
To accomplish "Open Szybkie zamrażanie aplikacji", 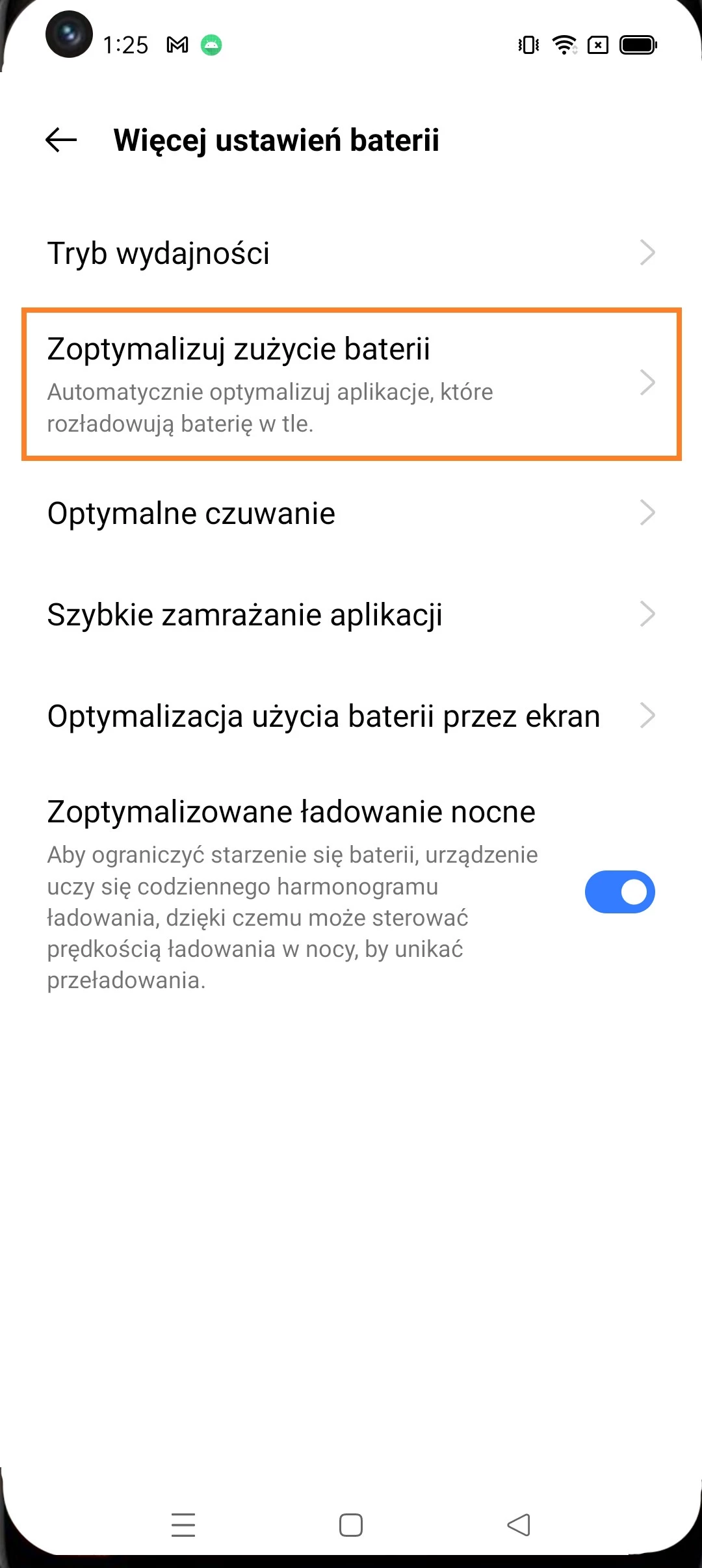I will point(351,614).
